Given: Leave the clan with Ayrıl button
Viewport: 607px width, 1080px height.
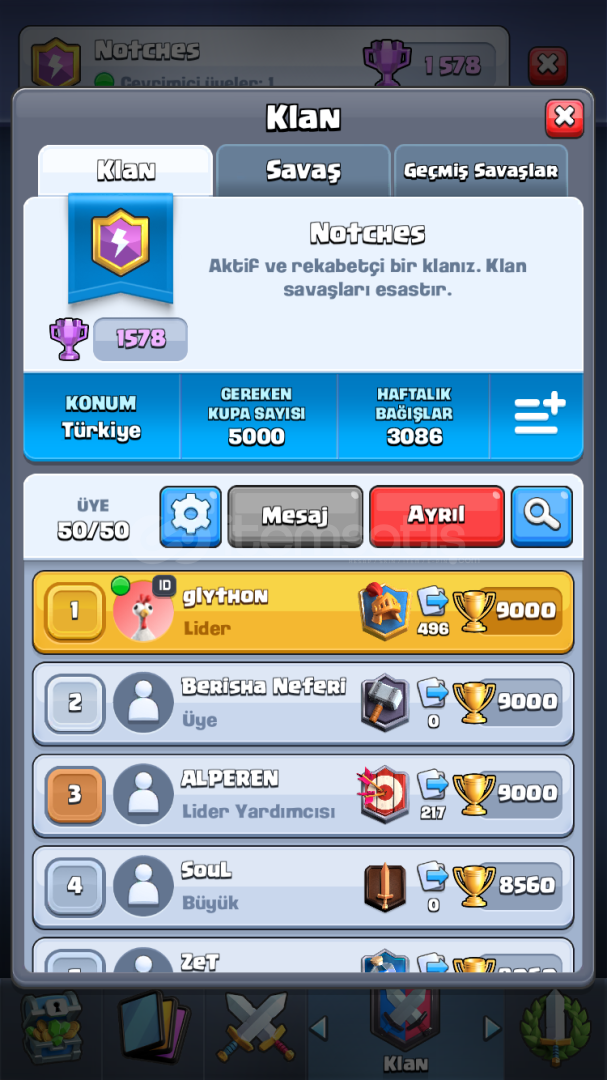Looking at the screenshot, I should 437,516.
